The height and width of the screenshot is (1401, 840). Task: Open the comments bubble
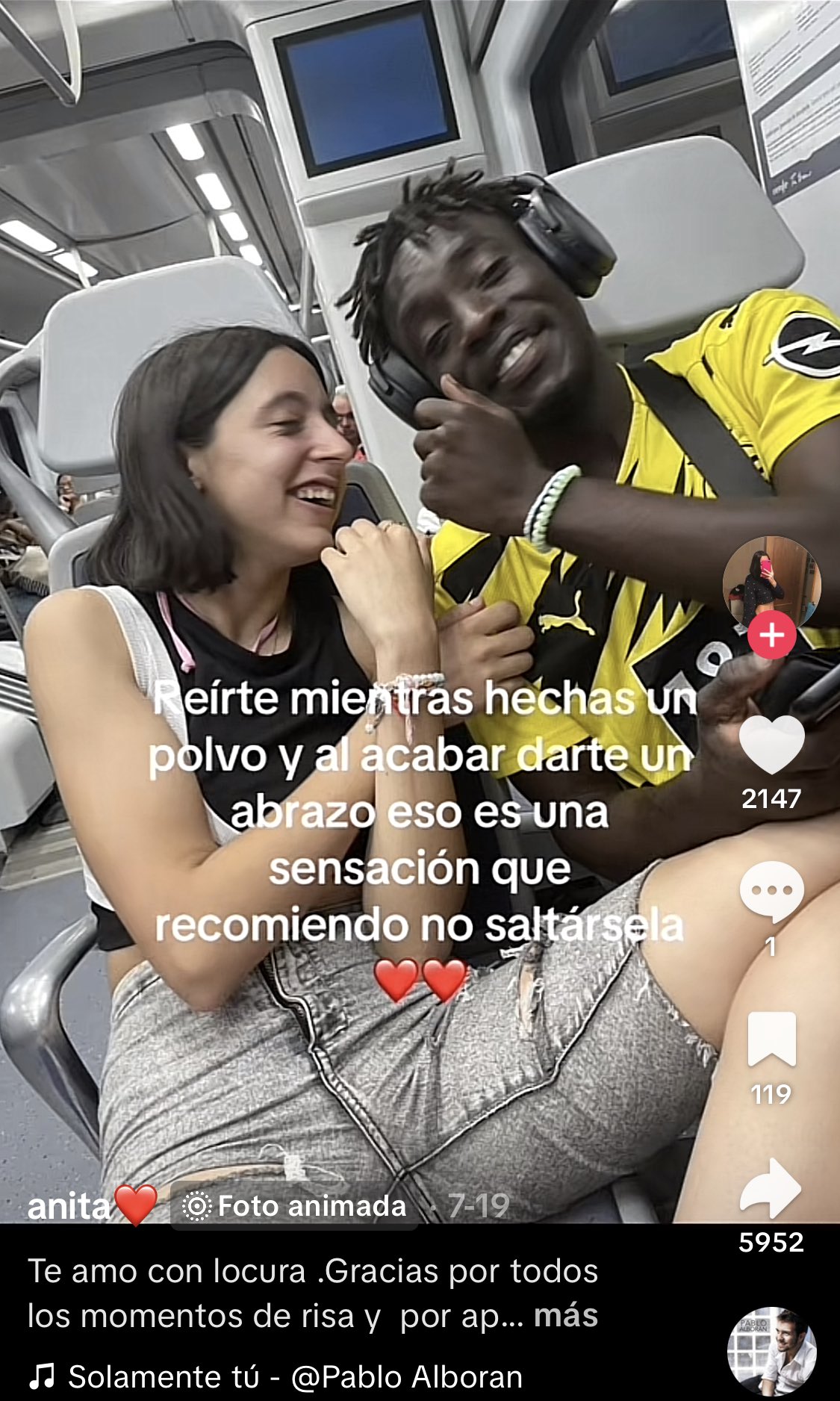(771, 891)
